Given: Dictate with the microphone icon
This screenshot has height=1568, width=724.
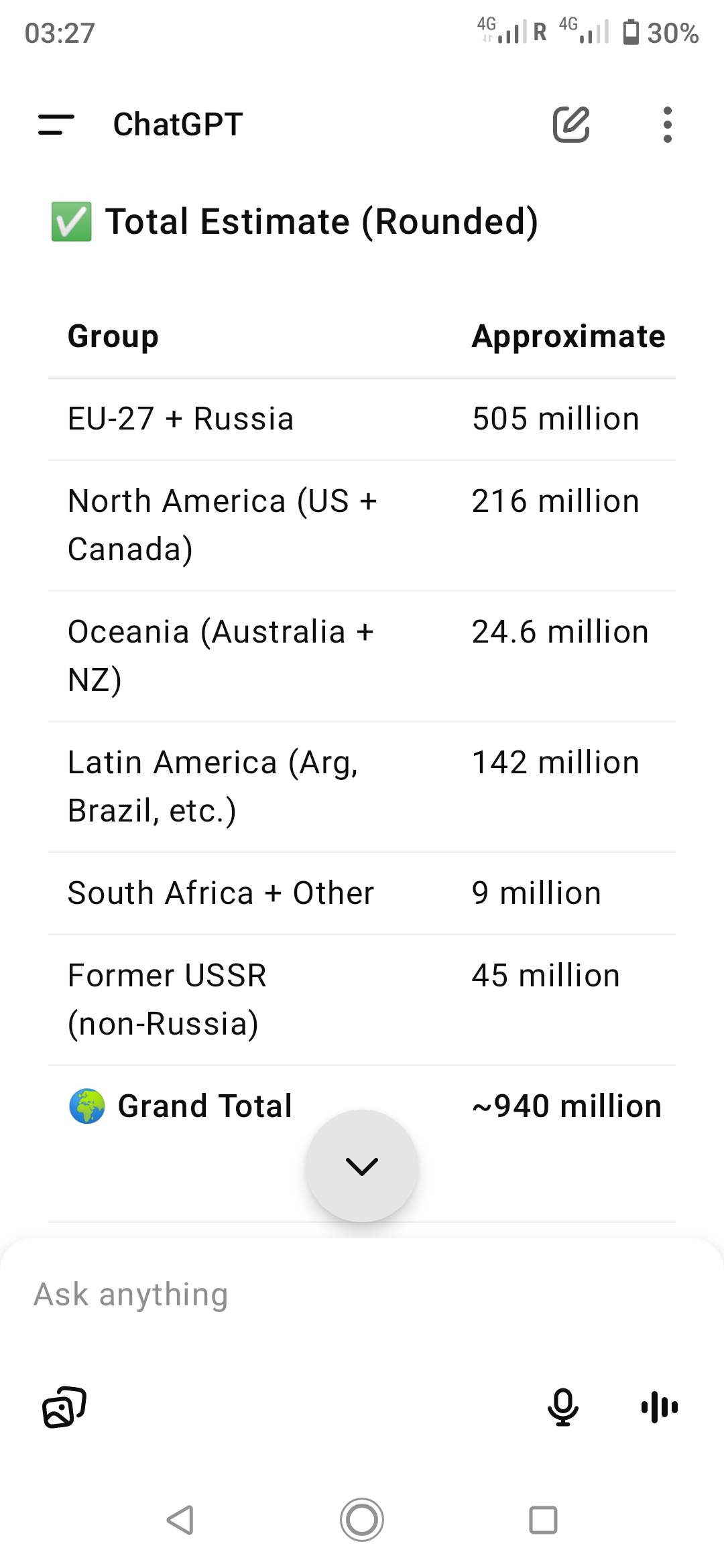Looking at the screenshot, I should [563, 1407].
